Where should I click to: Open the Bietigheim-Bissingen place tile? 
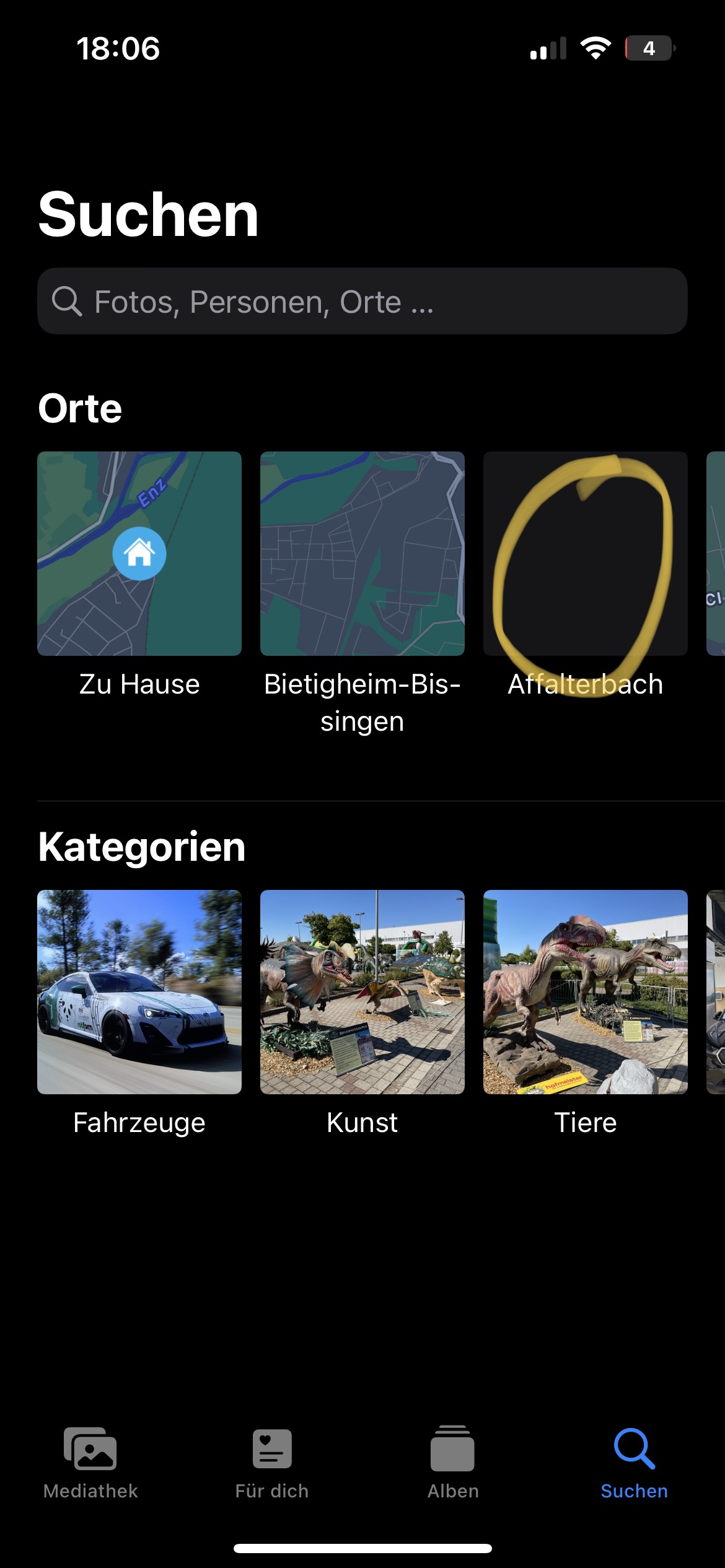click(362, 554)
